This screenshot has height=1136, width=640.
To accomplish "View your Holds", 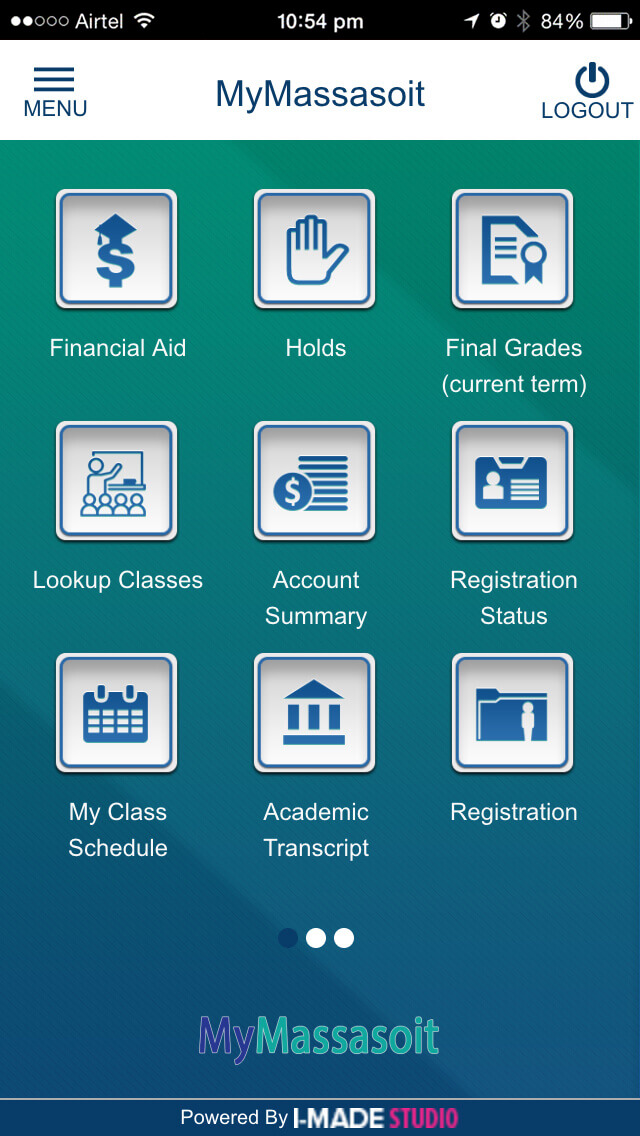I will (315, 249).
